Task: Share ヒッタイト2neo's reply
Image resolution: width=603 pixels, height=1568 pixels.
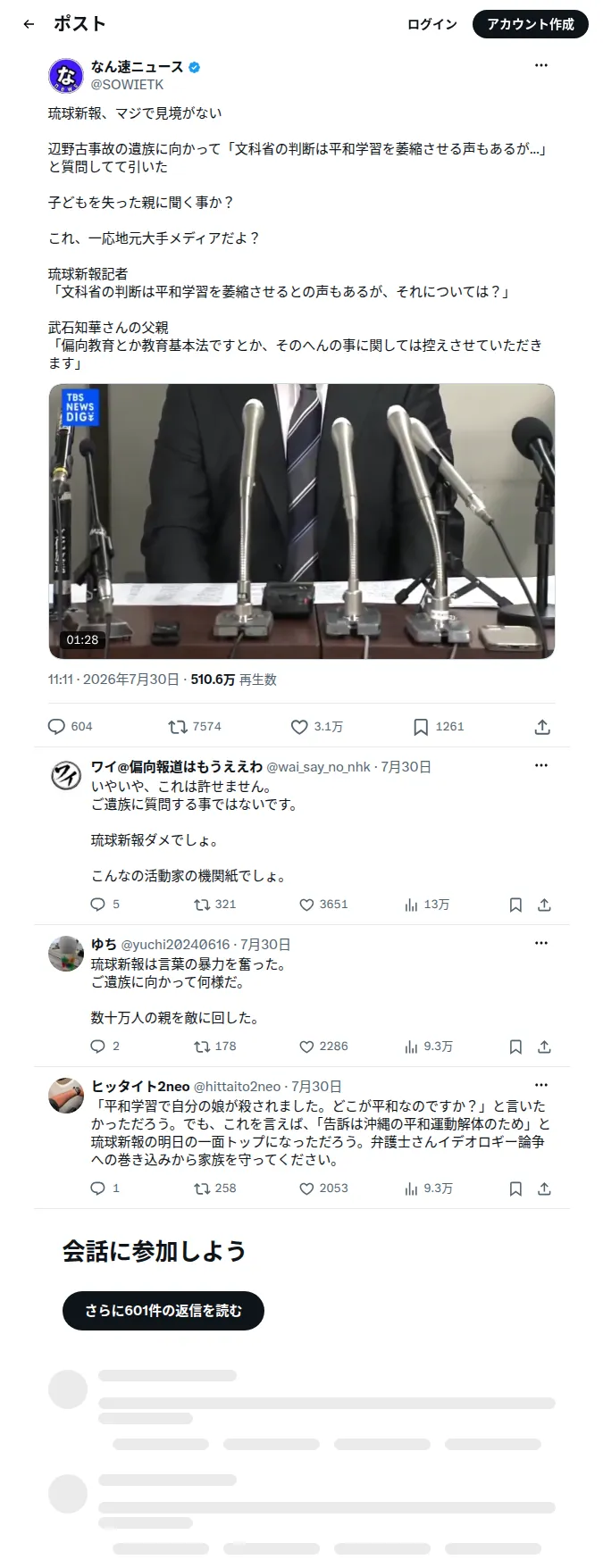Action: pos(544,1189)
